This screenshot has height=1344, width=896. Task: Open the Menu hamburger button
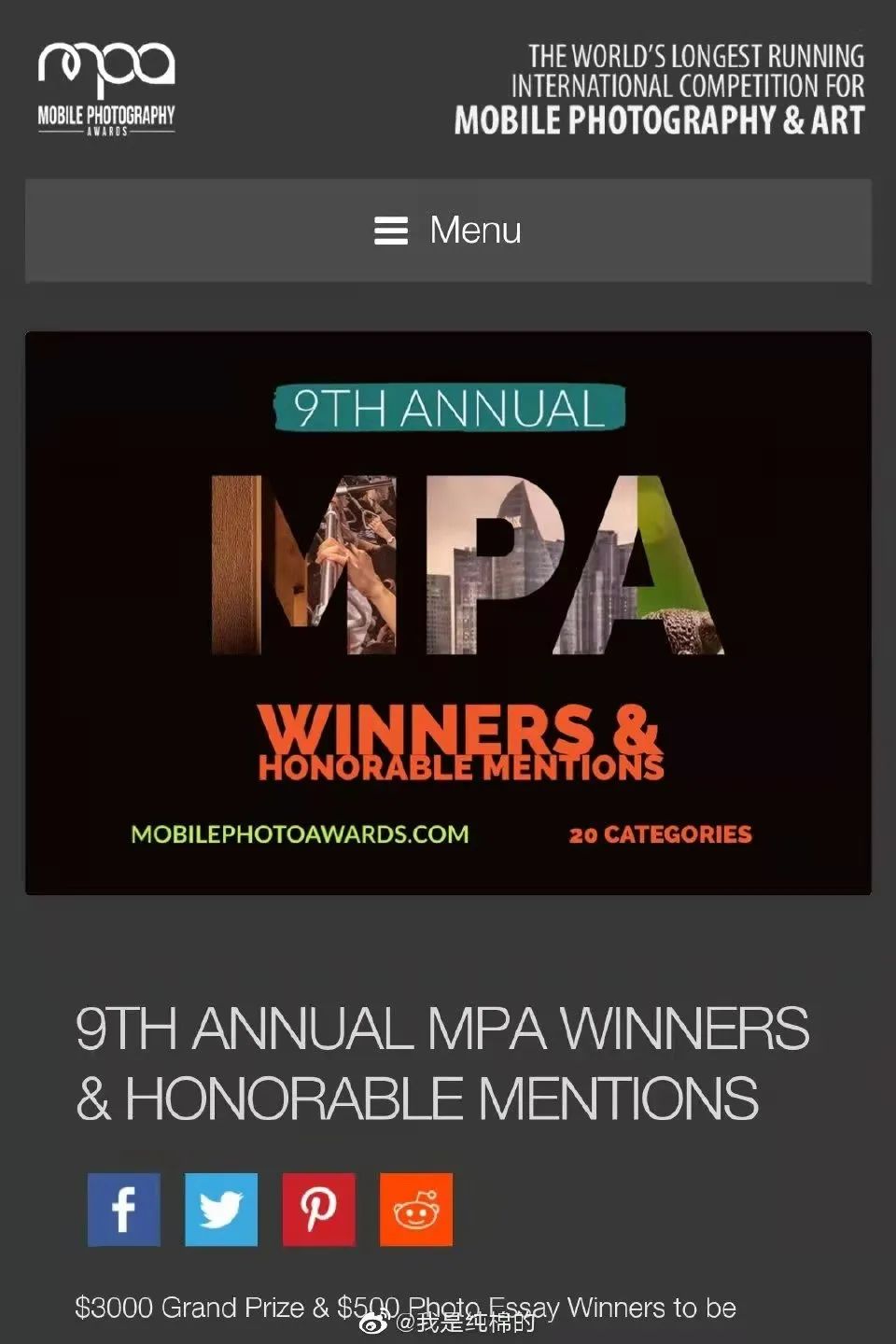tap(447, 231)
